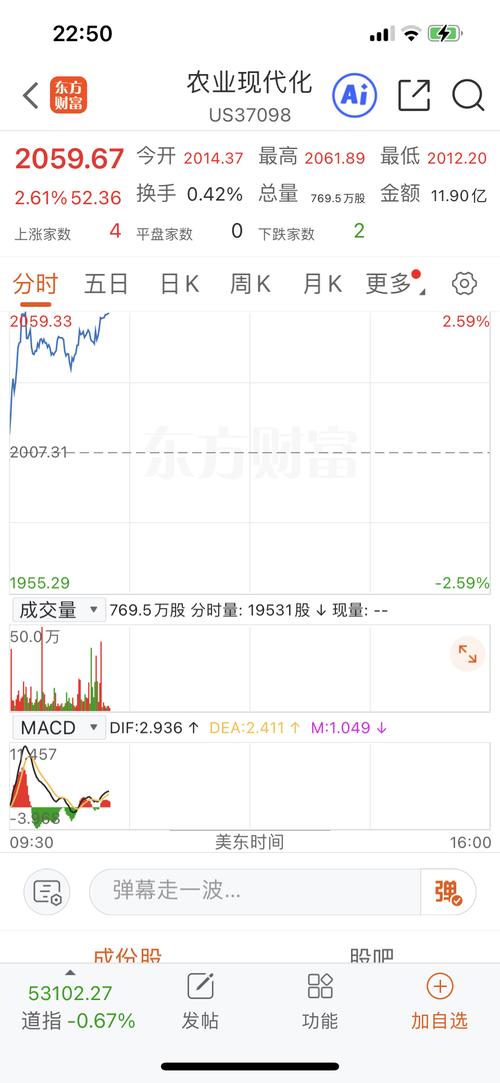500x1083 pixels.
Task: Switch to the 周K chart
Action: tap(250, 284)
